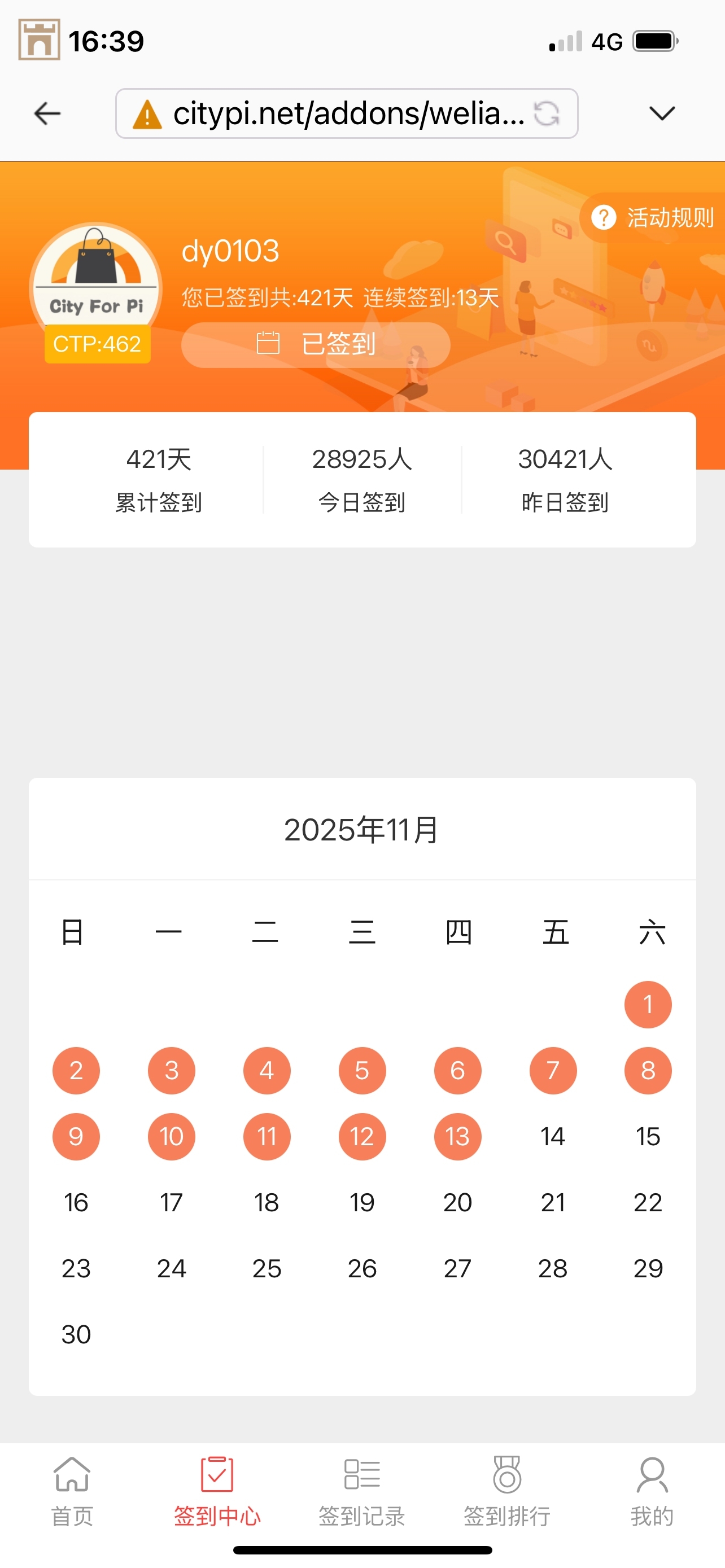Open 活动规则 activity rules

[654, 217]
